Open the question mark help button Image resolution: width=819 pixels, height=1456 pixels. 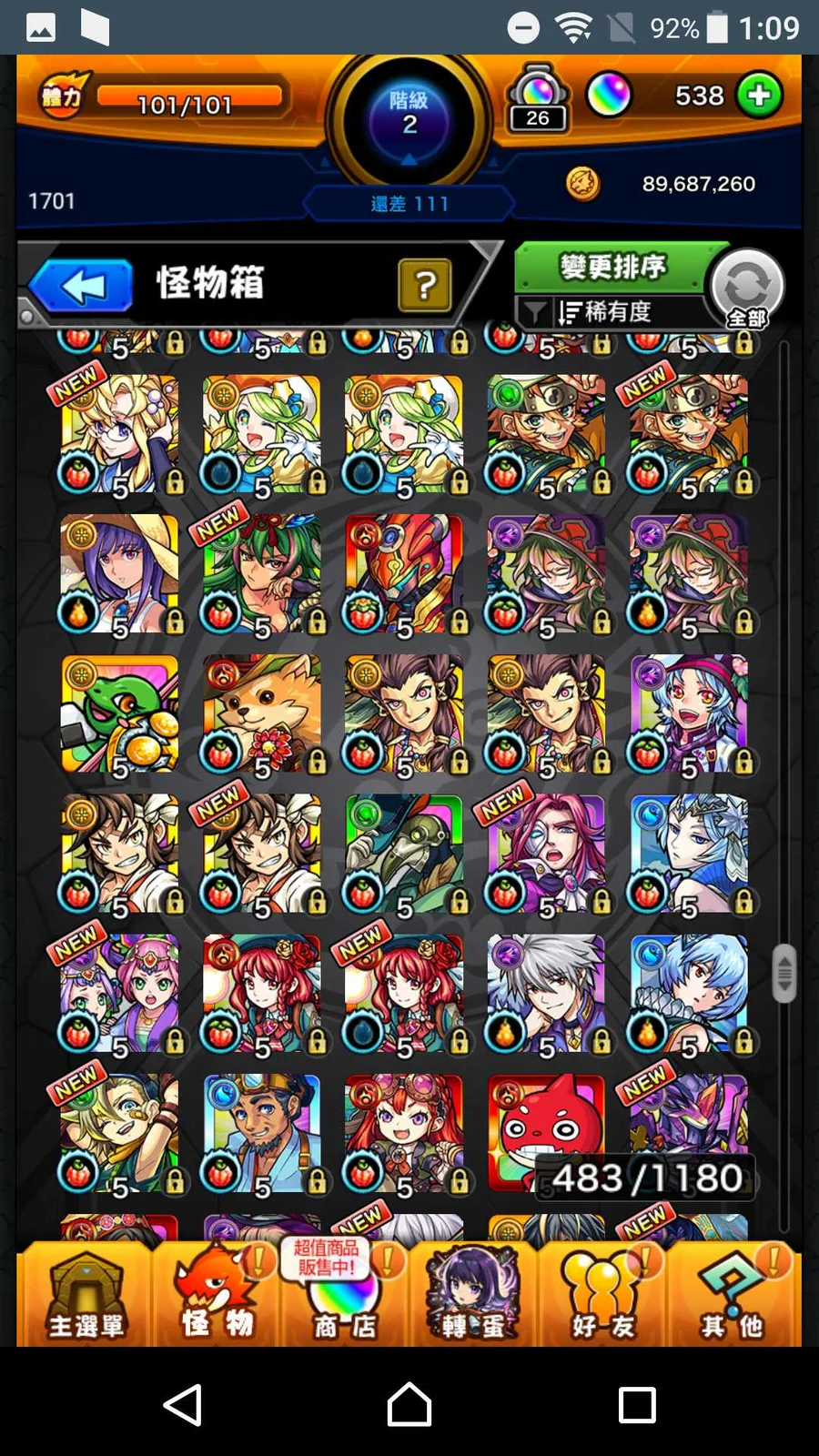(424, 286)
